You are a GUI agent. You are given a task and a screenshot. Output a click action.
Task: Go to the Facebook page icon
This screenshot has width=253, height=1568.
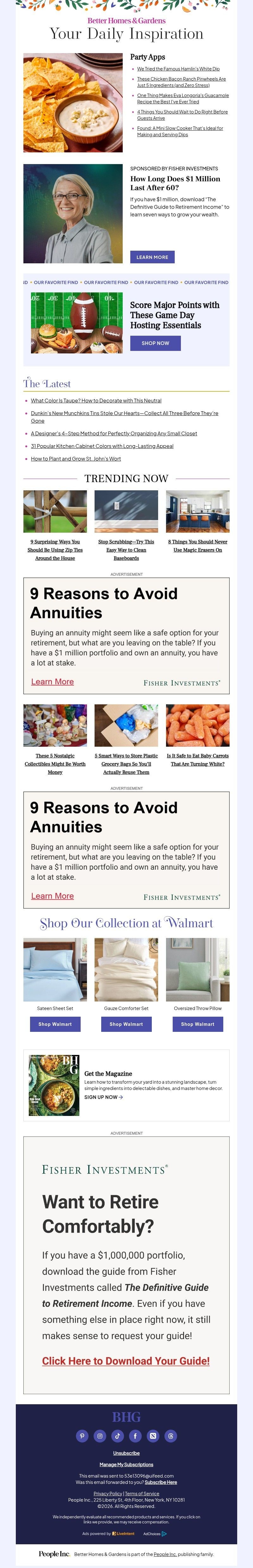pyautogui.click(x=135, y=1436)
